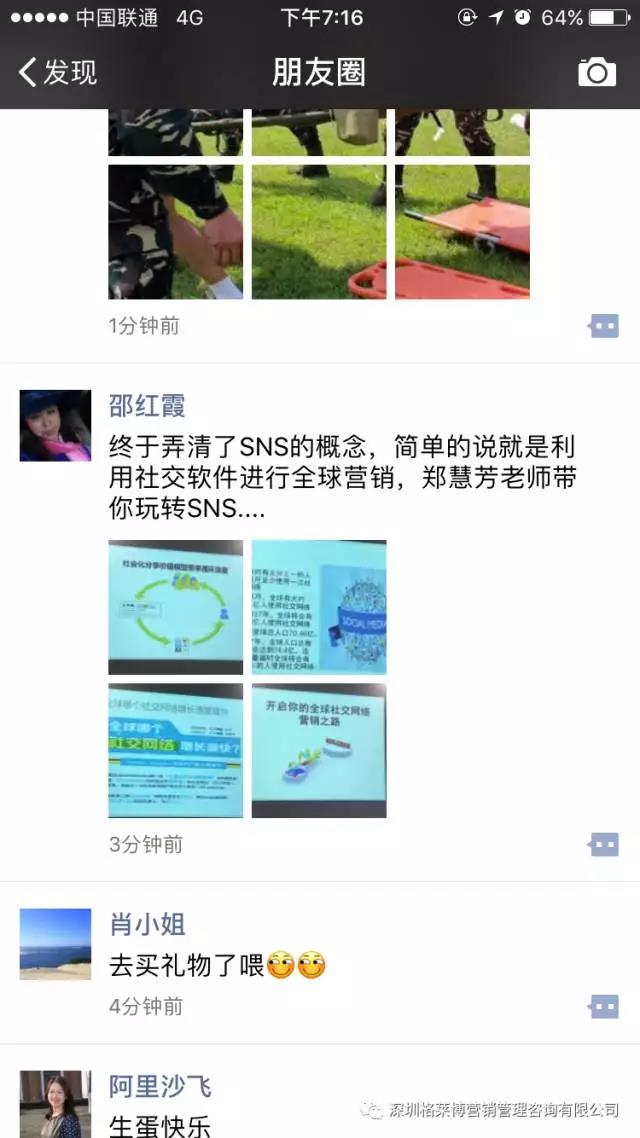Open 邵红霞's 开启你的全球社交网络 slide photo

(x=319, y=750)
